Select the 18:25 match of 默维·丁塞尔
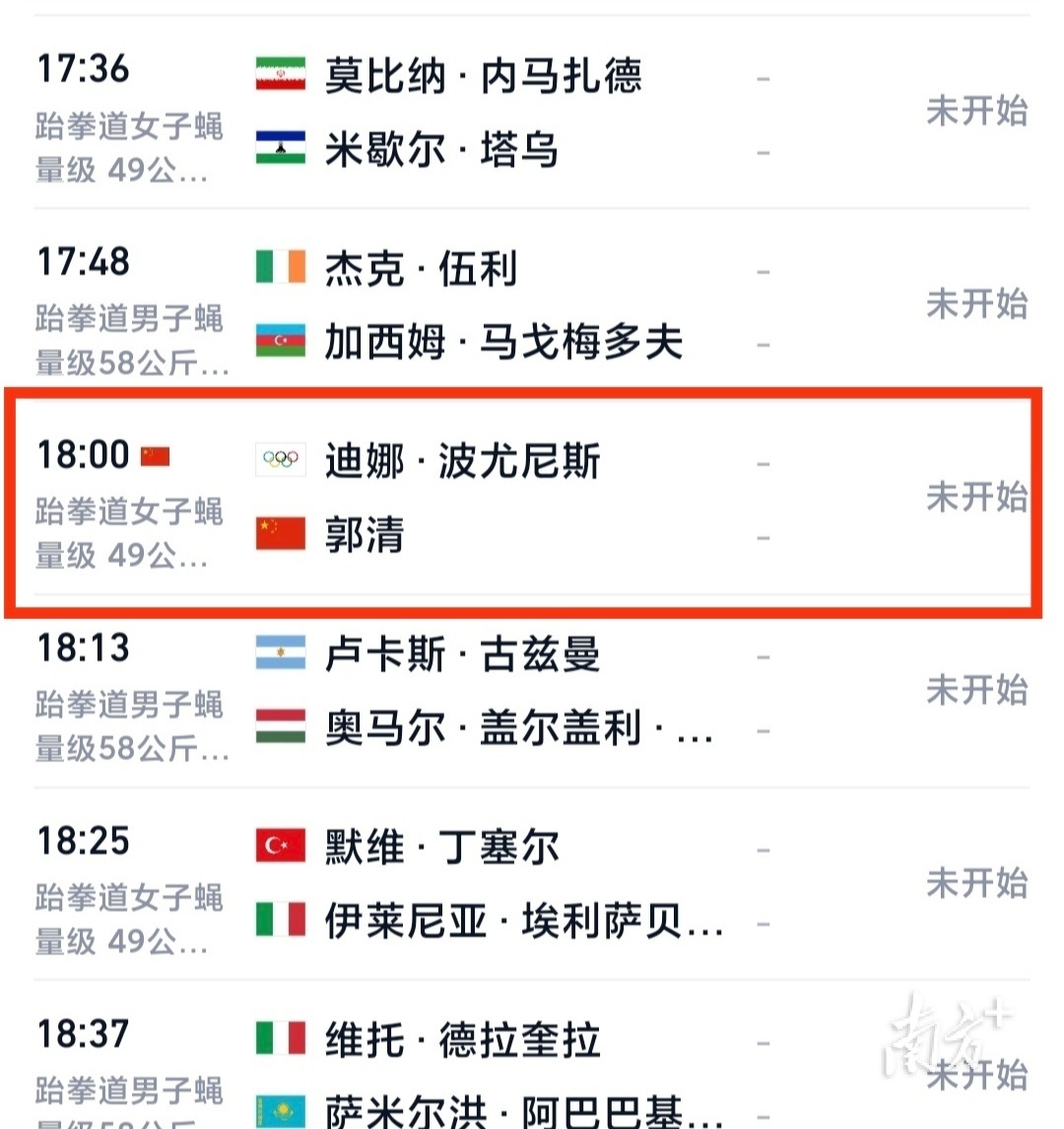 pyautogui.click(x=532, y=885)
